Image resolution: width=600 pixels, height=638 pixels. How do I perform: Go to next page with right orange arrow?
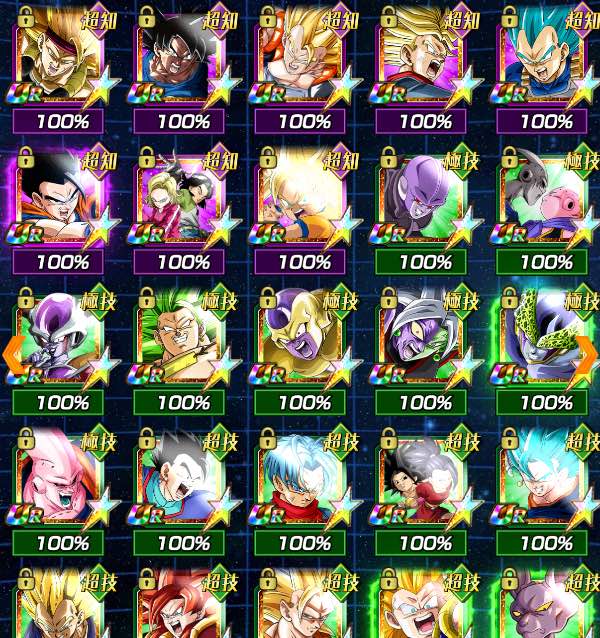click(x=587, y=354)
